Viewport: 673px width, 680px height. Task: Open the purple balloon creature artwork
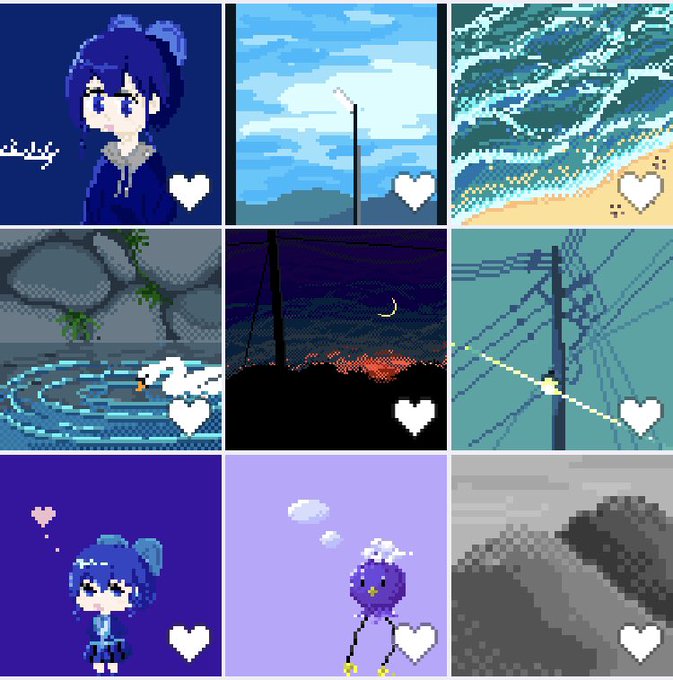pos(336,565)
